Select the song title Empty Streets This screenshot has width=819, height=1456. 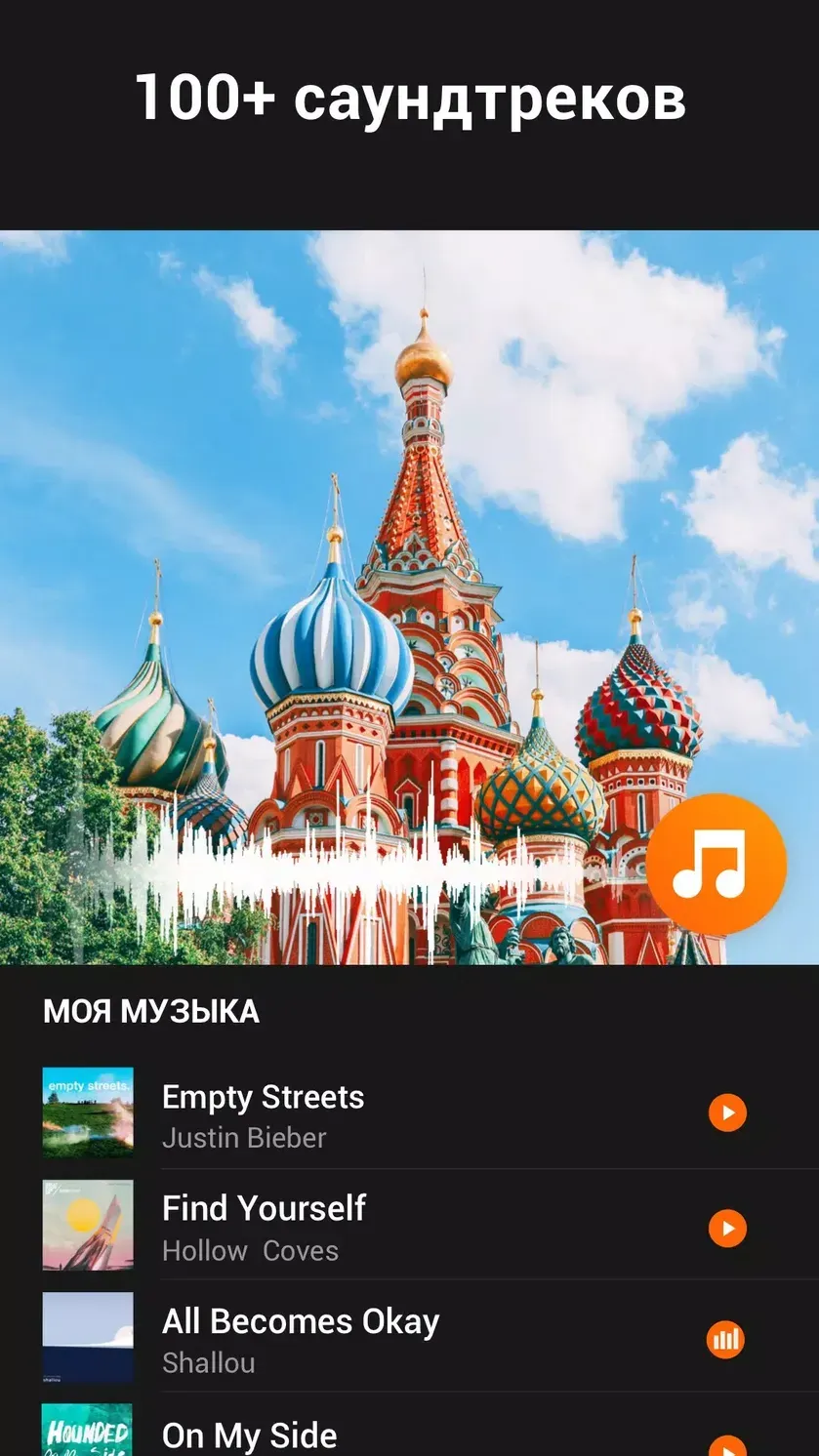263,1097
